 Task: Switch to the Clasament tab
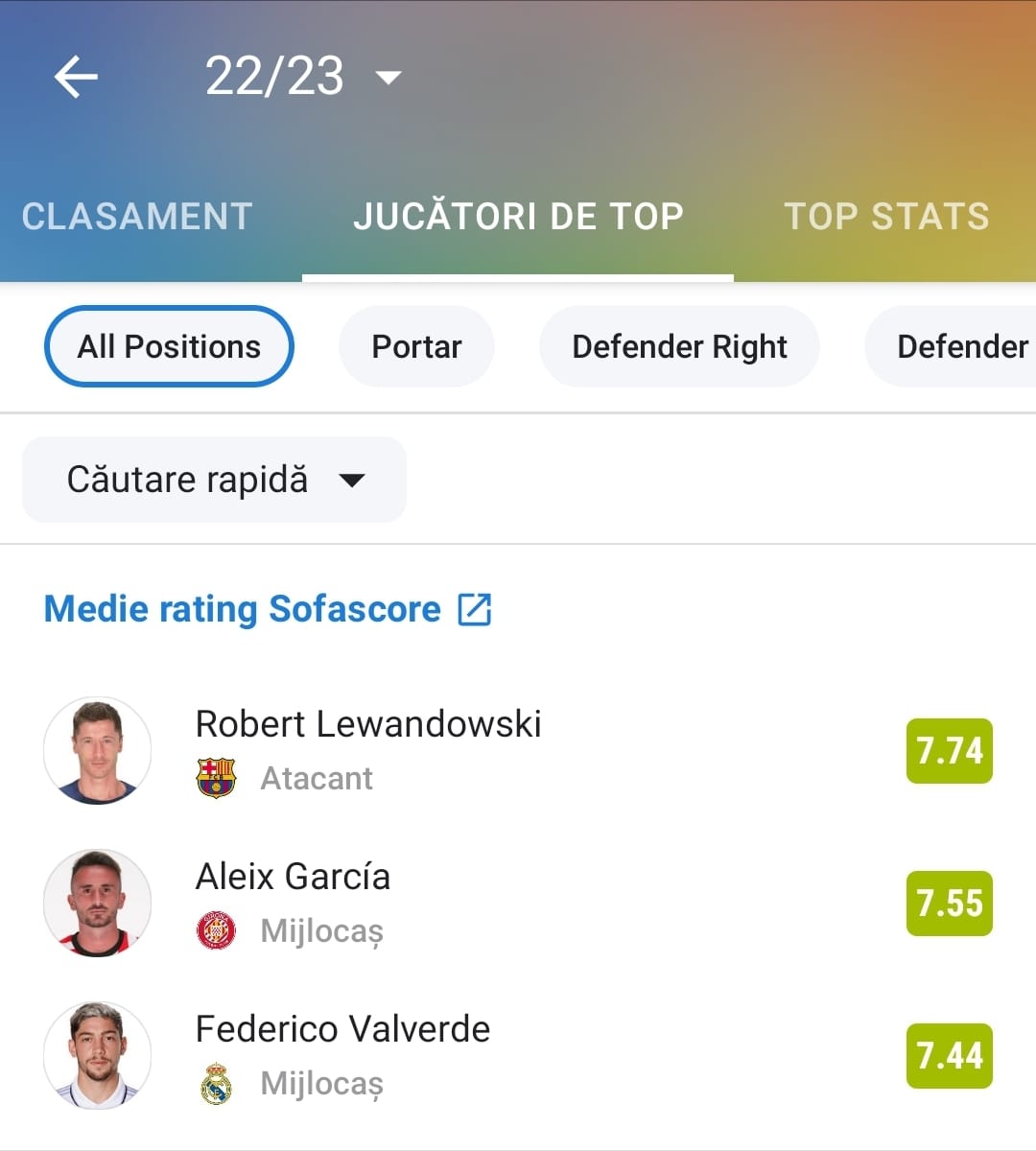click(x=137, y=217)
